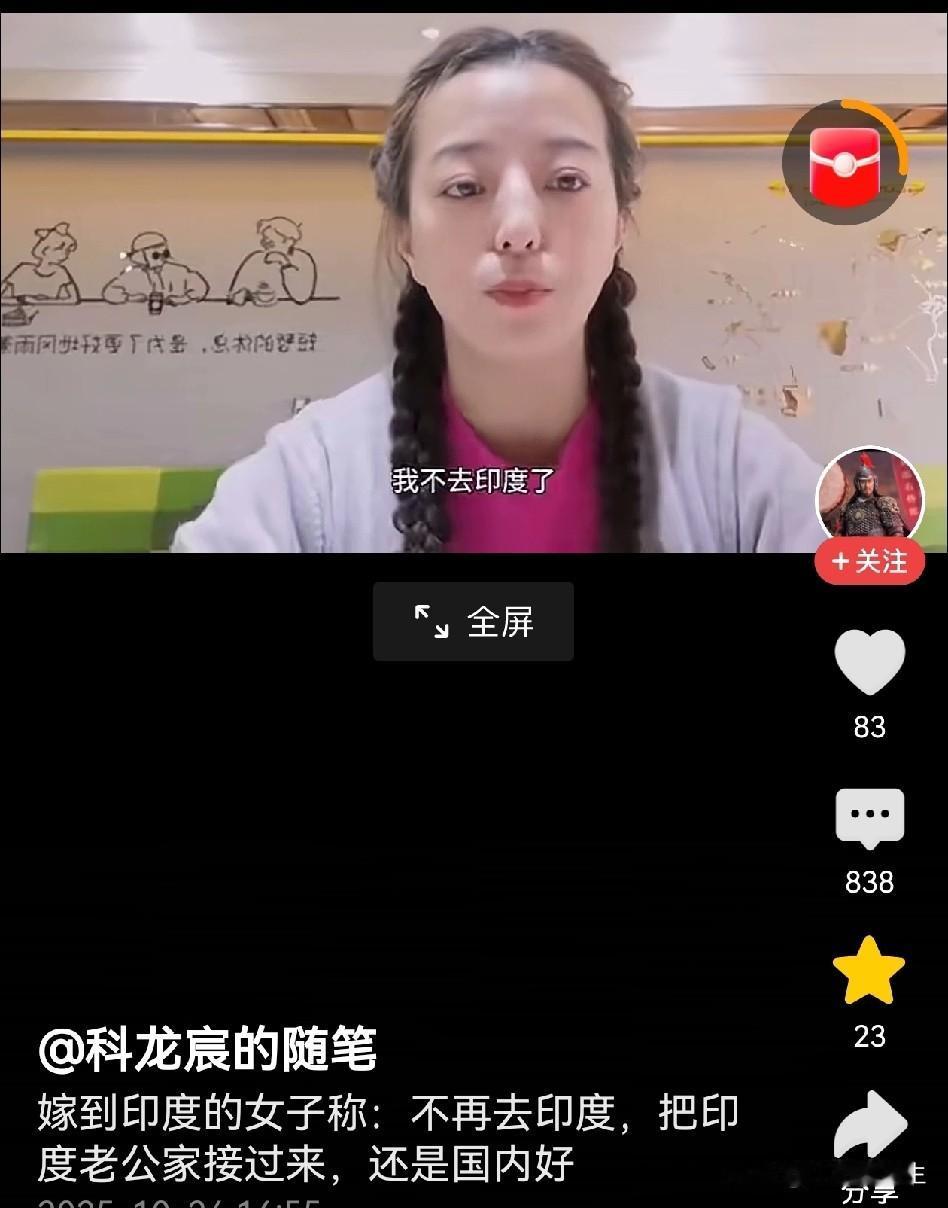Add video to favorites with the star

[x=869, y=972]
